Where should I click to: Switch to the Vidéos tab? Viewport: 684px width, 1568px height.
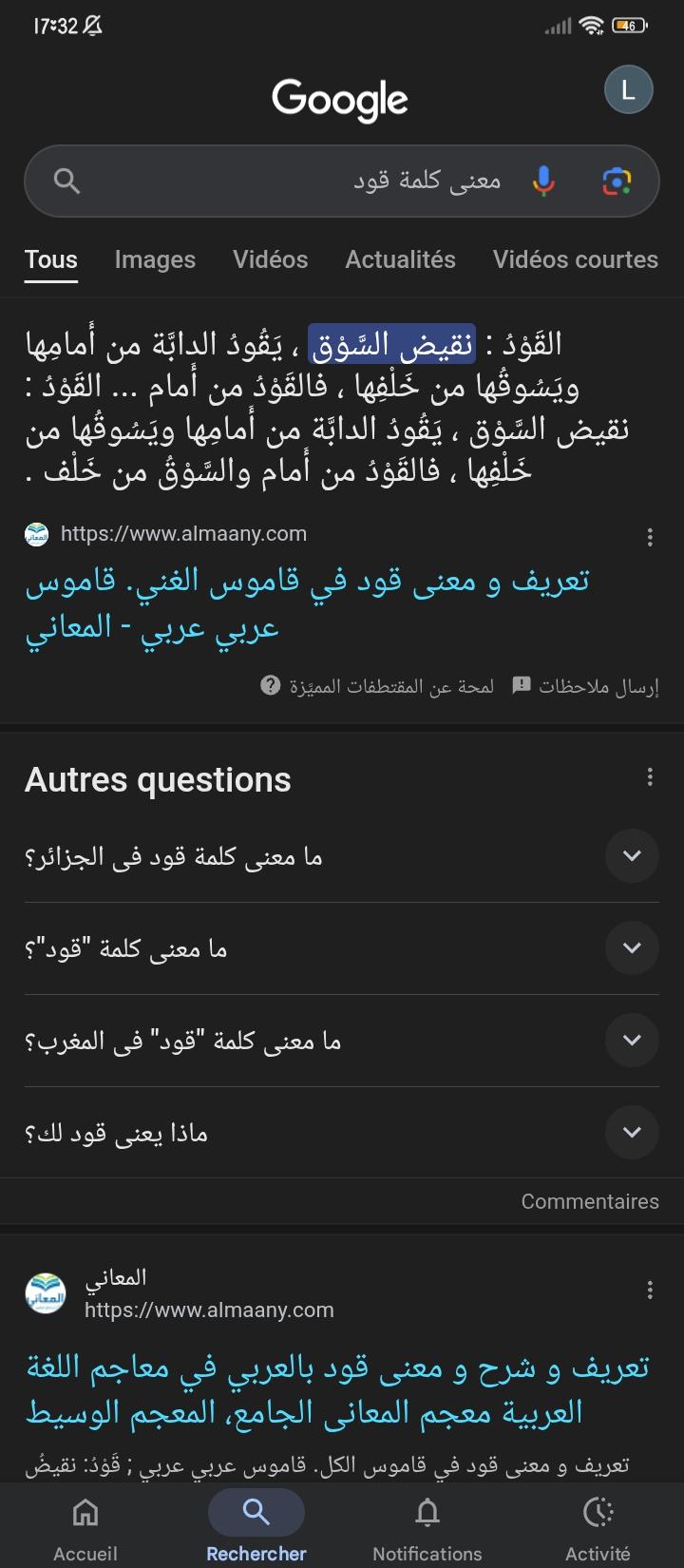[271, 259]
